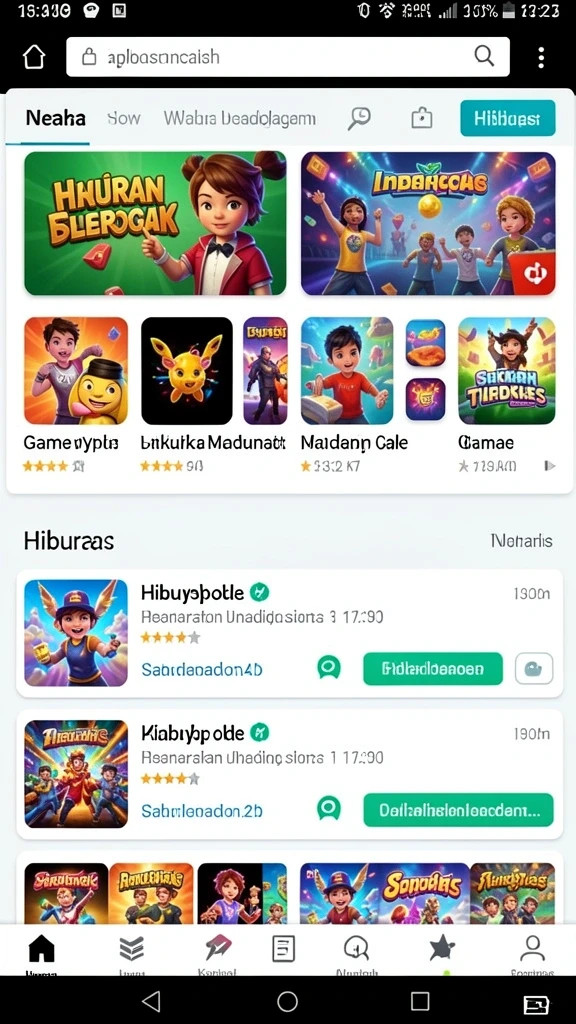Tap the address bar showing aplbasancaish
This screenshot has height=1024, width=576.
(288, 57)
